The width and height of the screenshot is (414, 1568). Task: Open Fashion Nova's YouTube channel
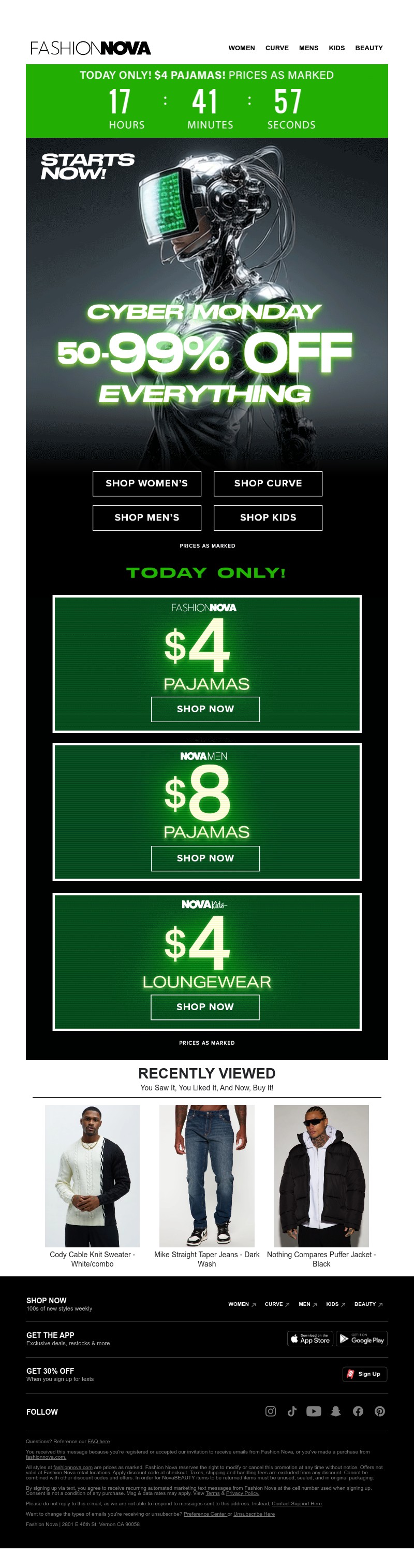point(314,1412)
